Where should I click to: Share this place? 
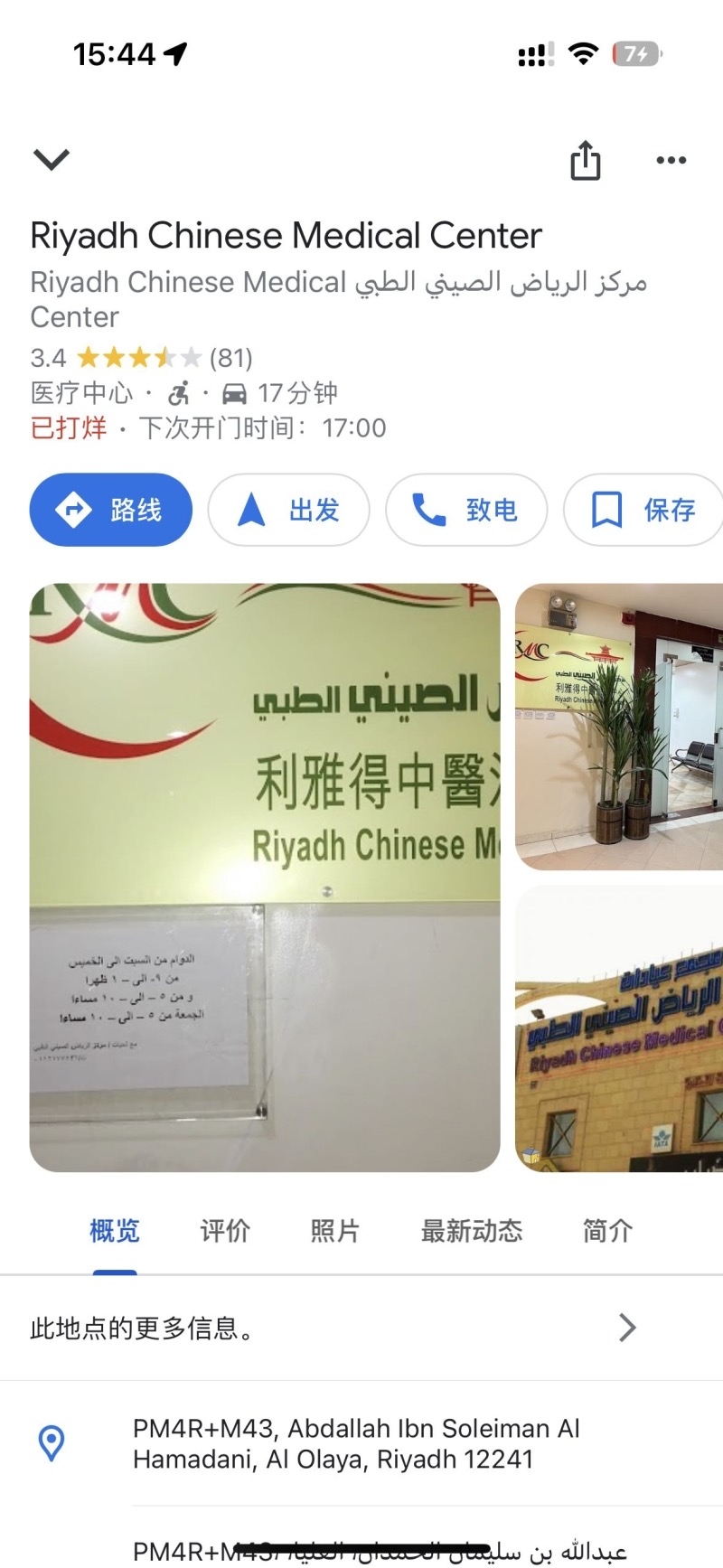pyautogui.click(x=585, y=161)
